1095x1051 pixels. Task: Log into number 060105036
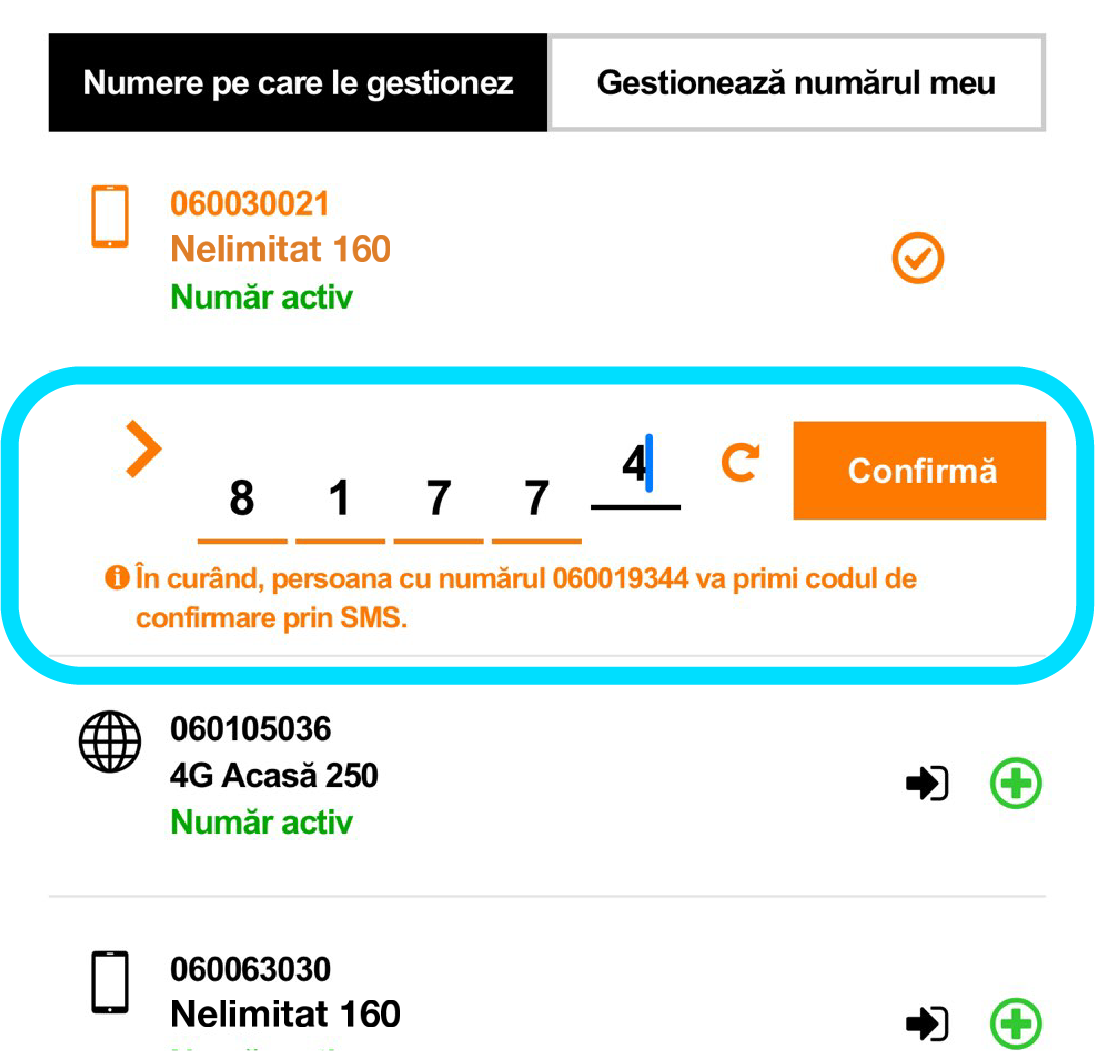[x=927, y=785]
